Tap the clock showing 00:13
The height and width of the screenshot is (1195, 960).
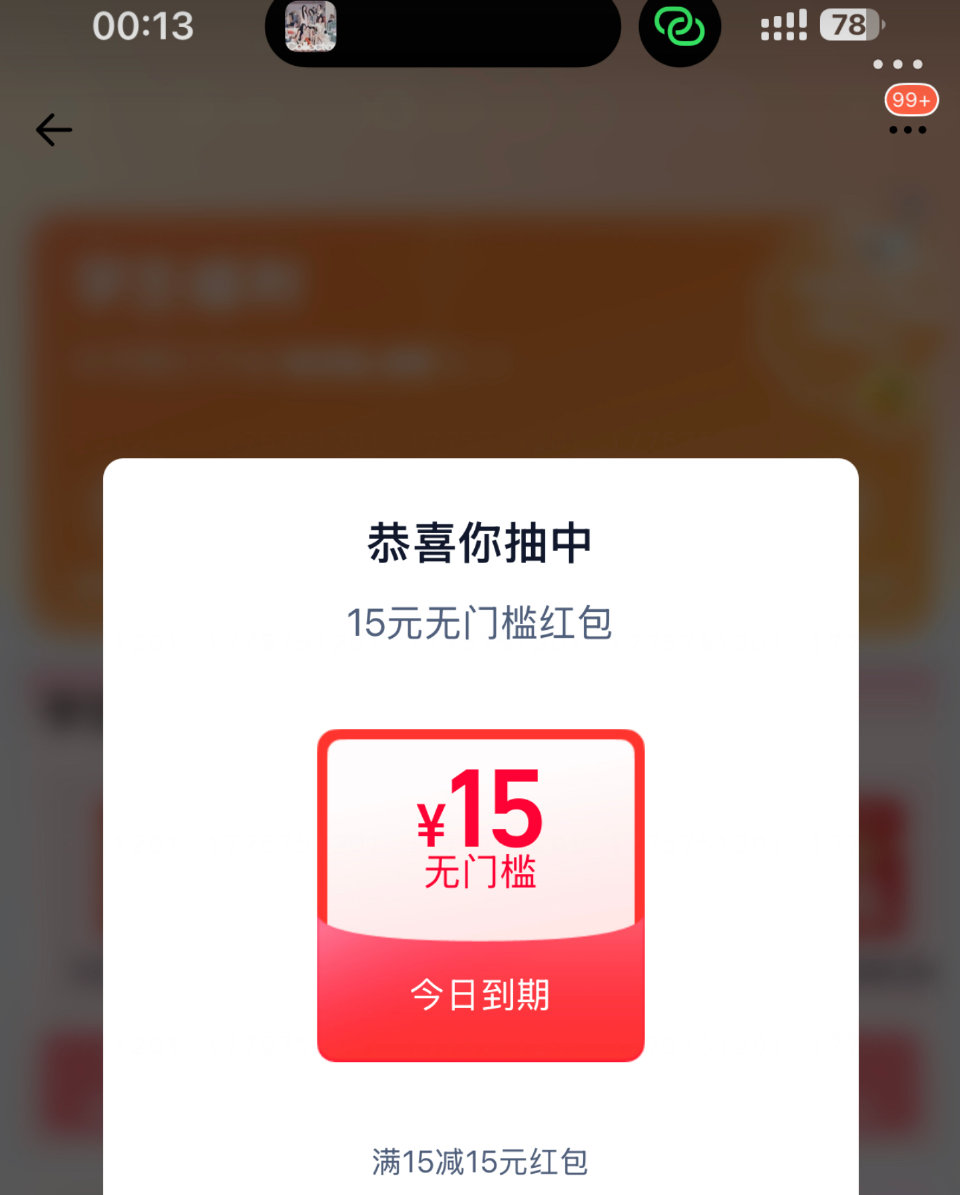140,28
